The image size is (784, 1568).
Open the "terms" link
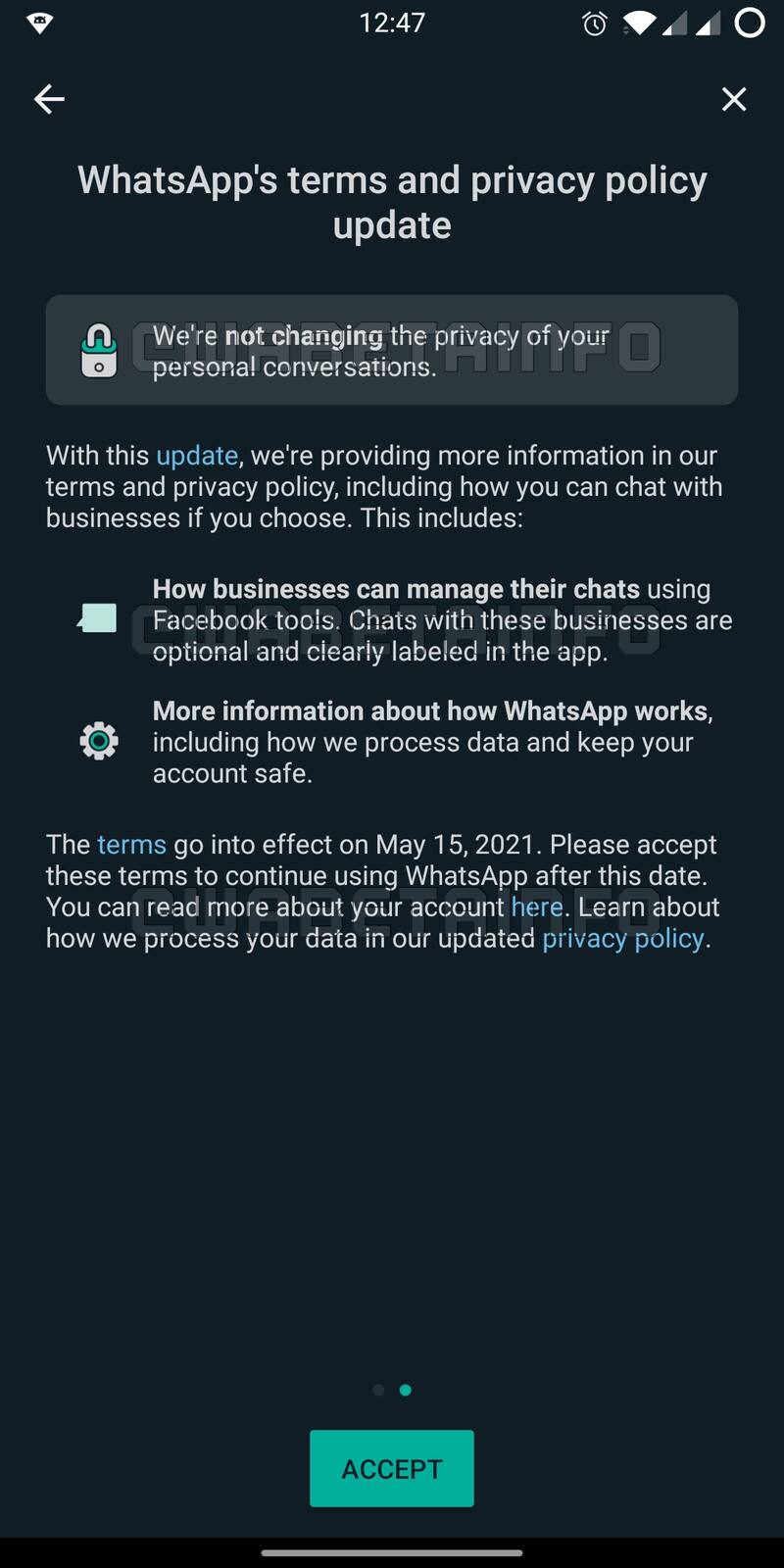(131, 845)
